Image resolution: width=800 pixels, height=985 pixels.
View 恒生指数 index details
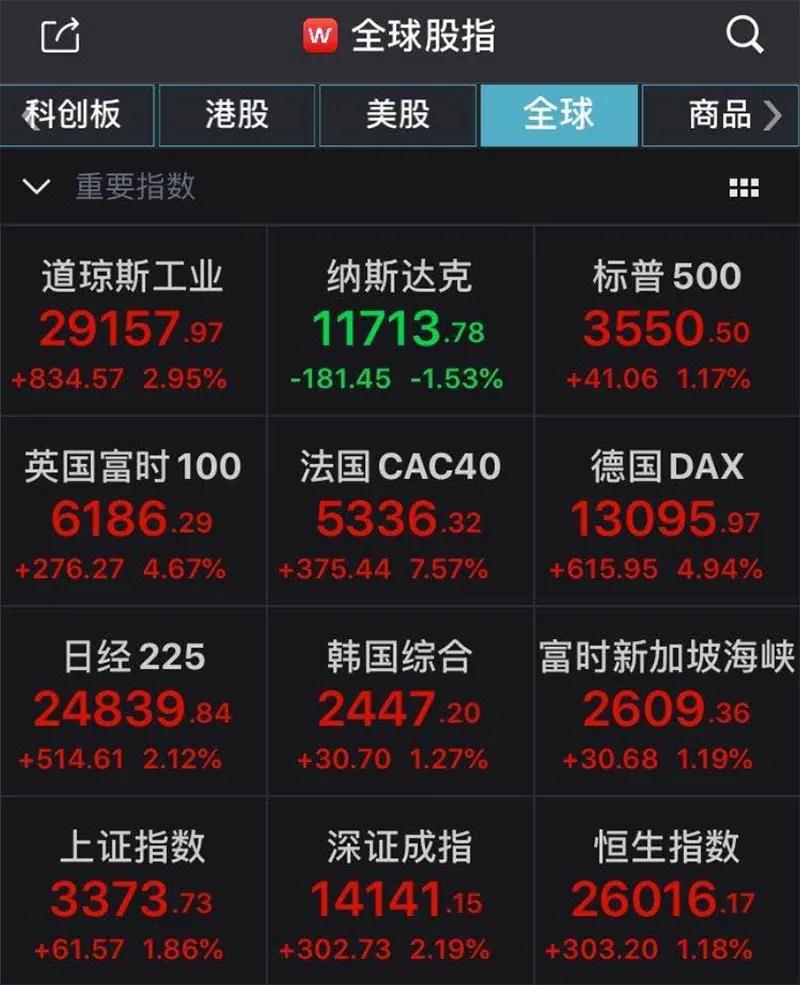click(667, 892)
